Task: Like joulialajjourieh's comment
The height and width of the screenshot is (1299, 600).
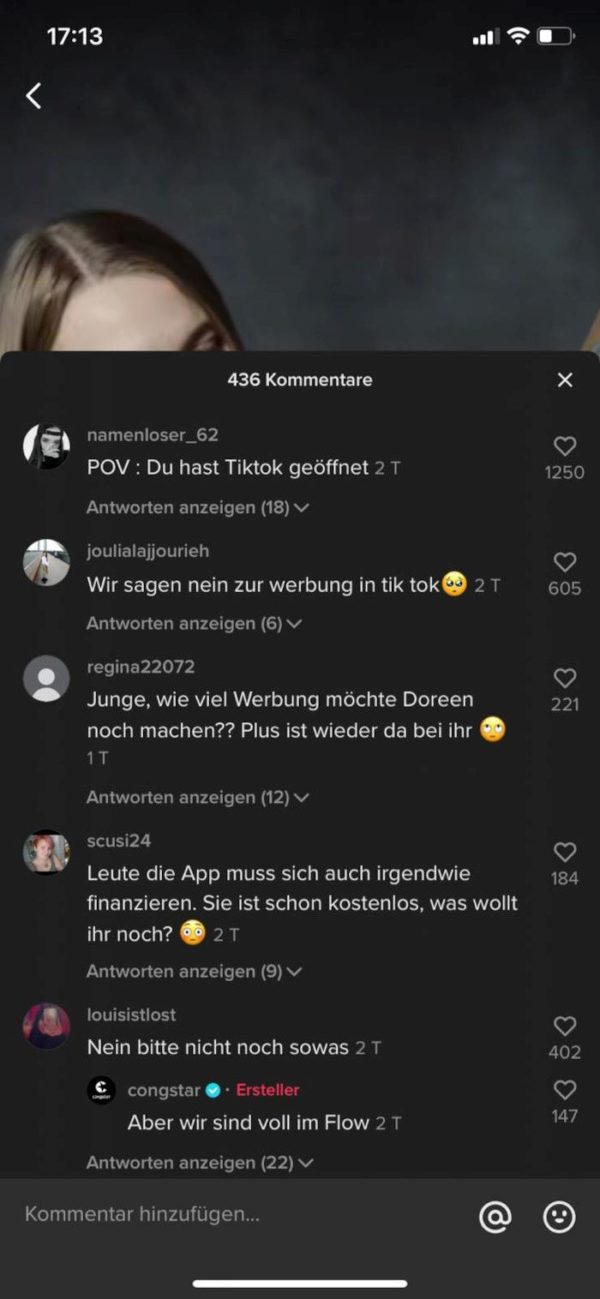Action: click(x=565, y=563)
